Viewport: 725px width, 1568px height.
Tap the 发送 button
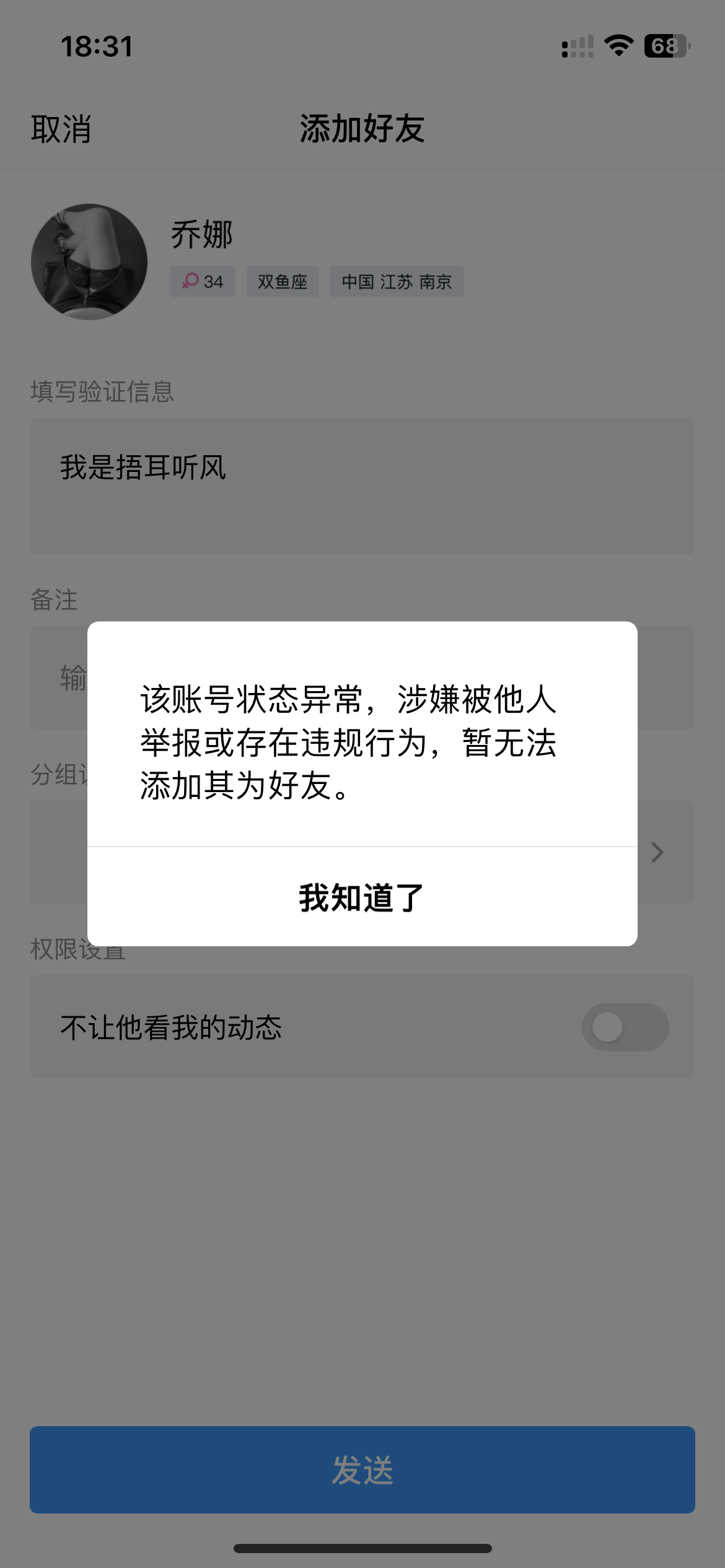(x=362, y=1470)
